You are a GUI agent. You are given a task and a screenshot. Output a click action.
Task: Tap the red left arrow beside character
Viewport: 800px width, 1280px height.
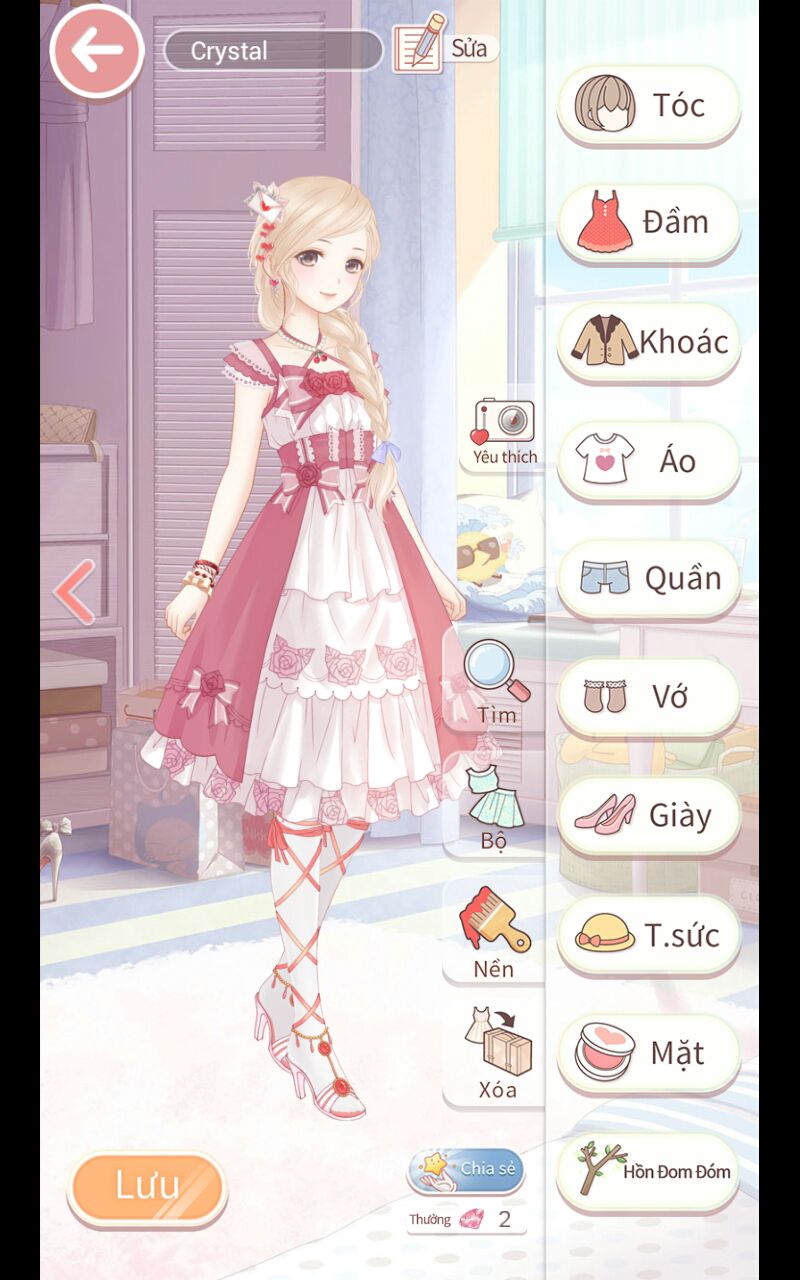(75, 592)
